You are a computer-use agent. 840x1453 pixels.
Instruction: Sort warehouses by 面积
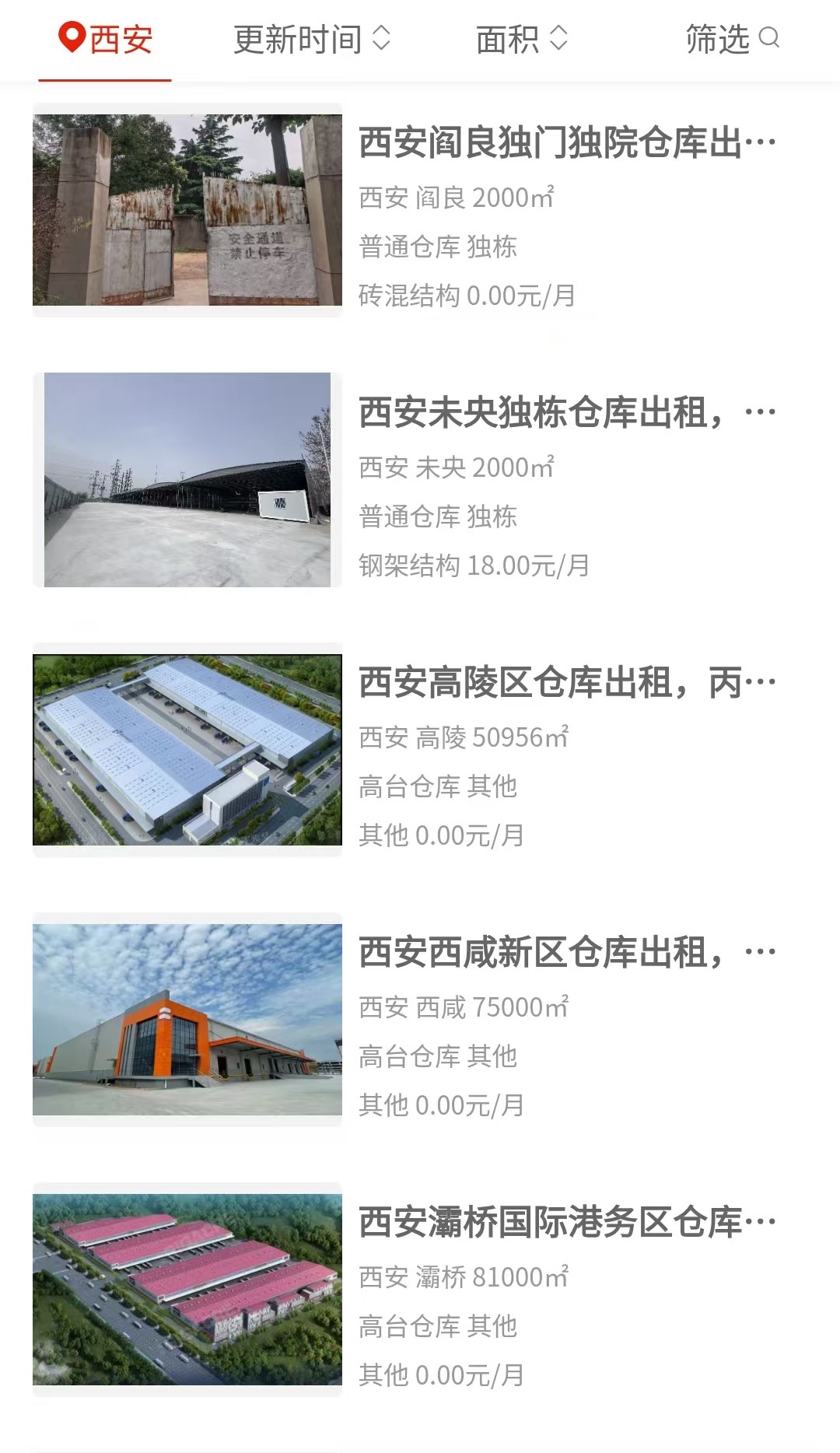point(522,39)
